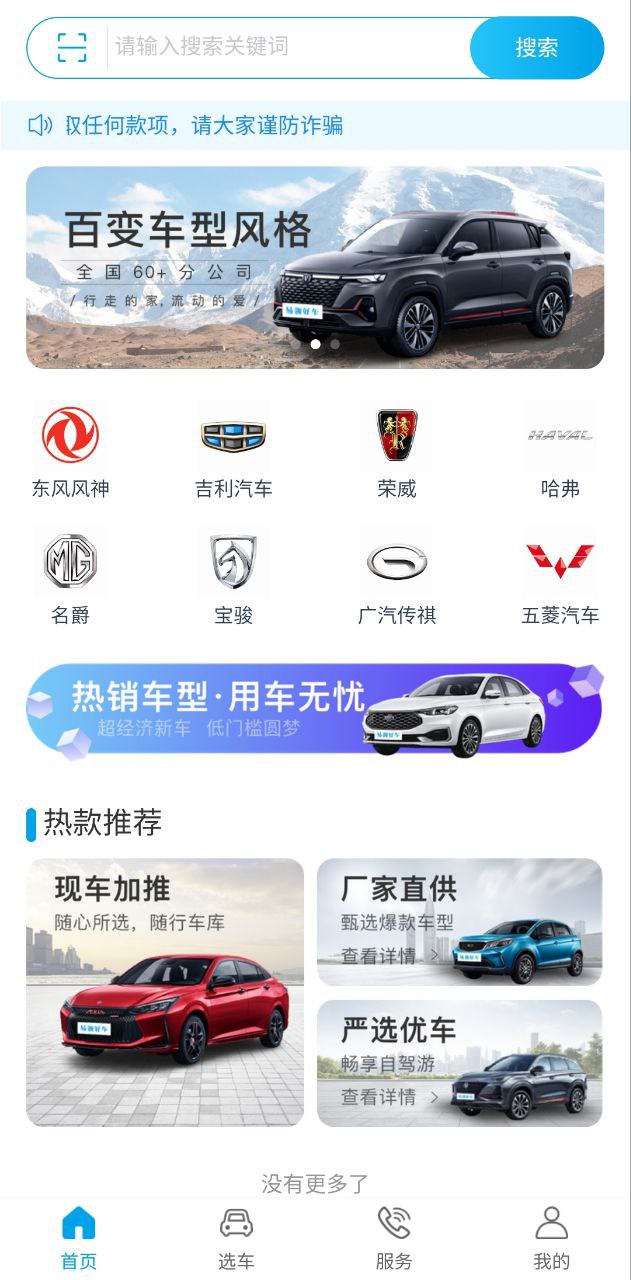The image size is (631, 1280).
Task: Choose the 哈弗 brand
Action: (560, 451)
